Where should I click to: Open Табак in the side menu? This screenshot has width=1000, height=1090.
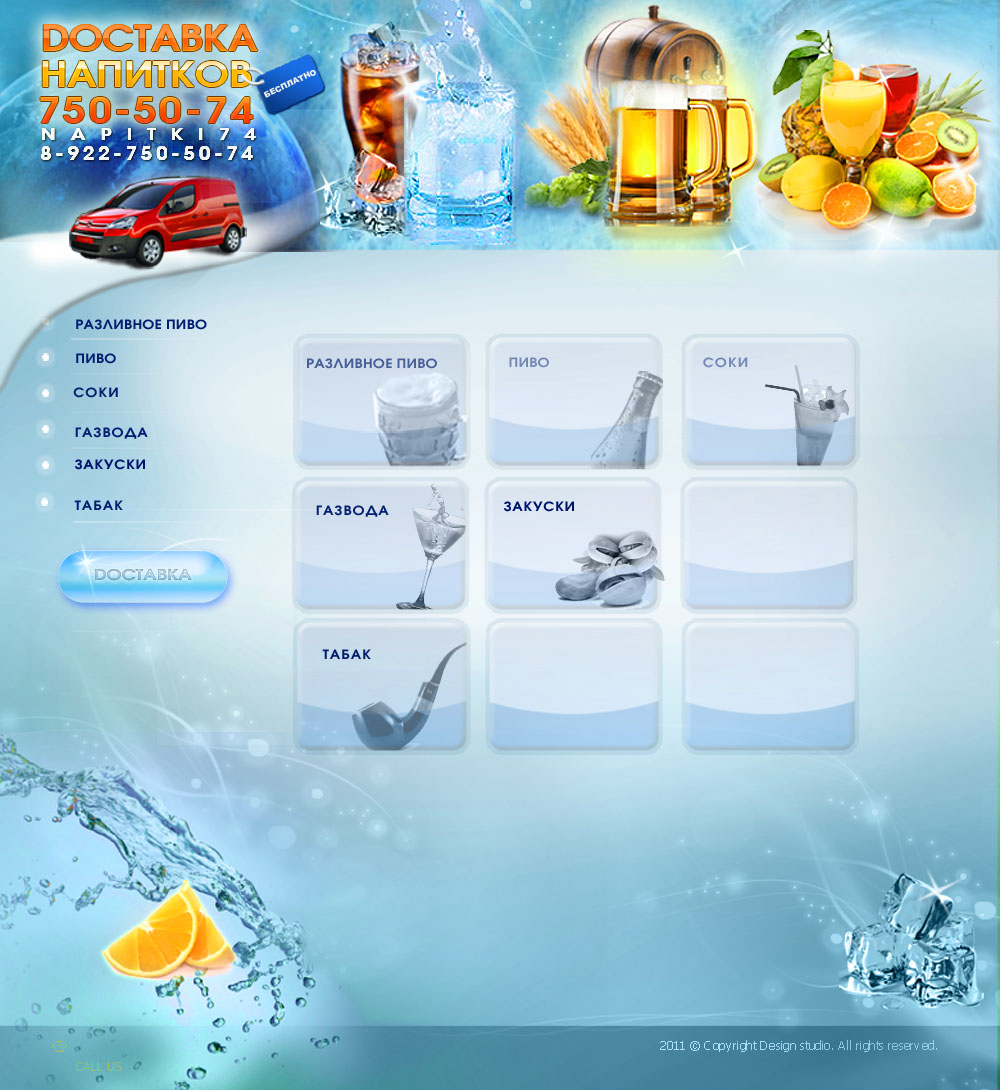[x=99, y=505]
